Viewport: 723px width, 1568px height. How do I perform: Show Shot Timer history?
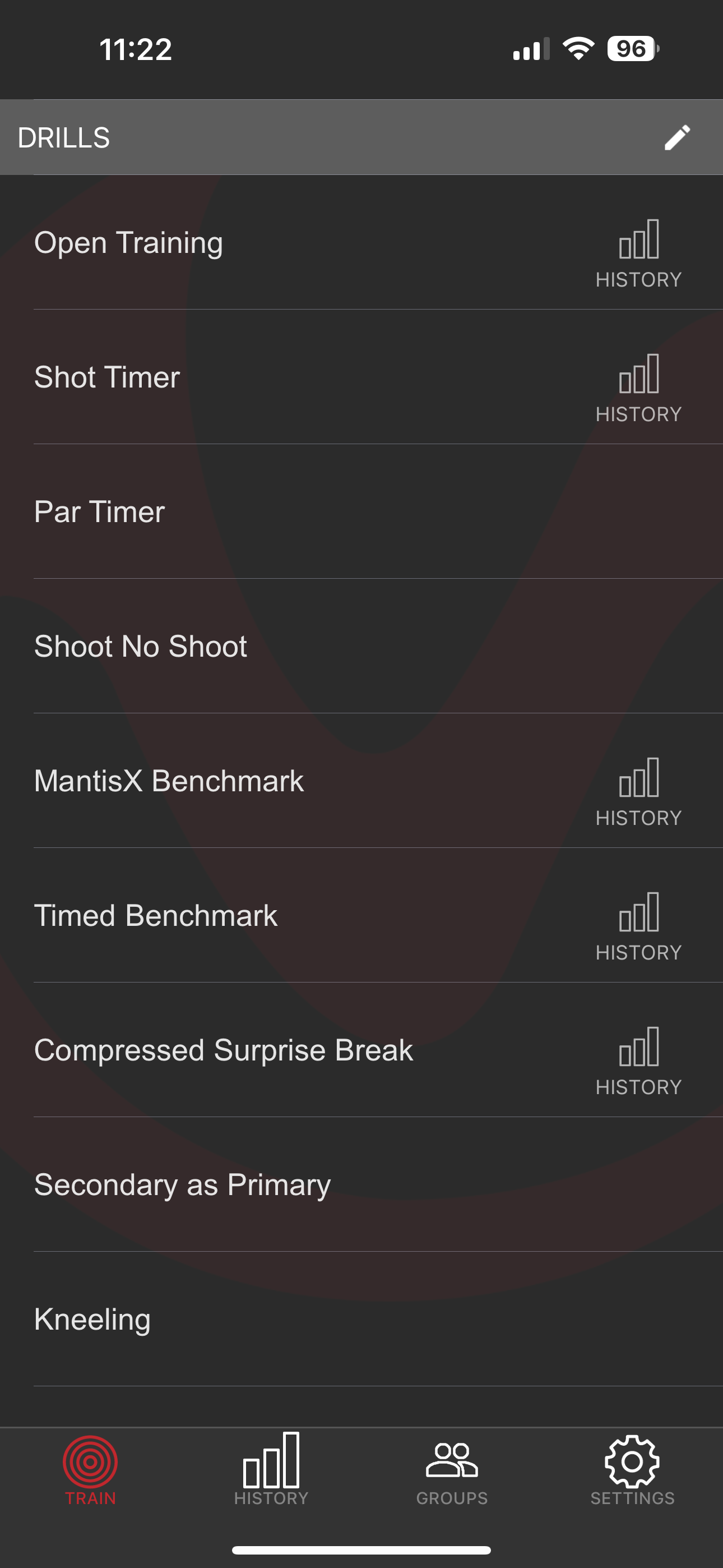(x=638, y=388)
